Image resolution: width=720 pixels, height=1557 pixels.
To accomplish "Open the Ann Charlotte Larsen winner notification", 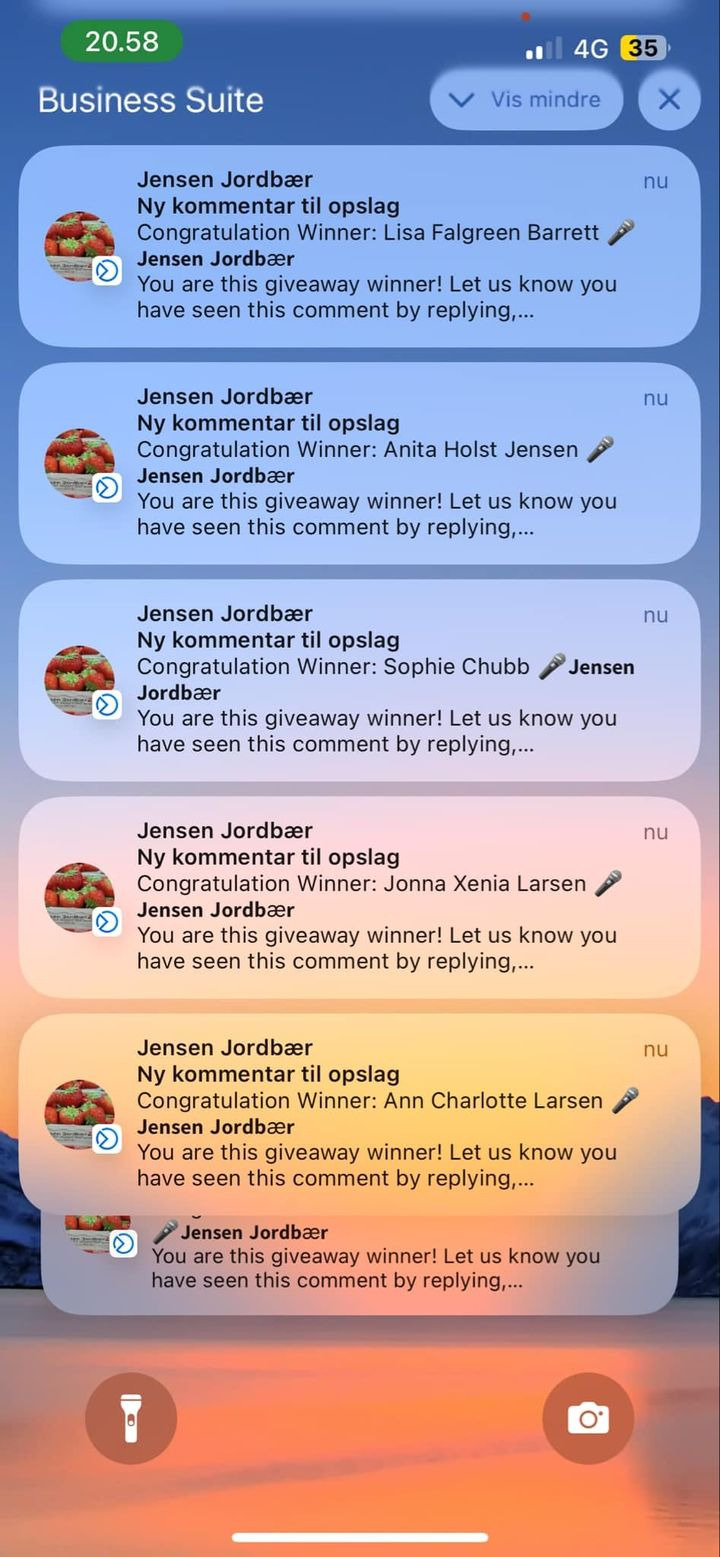I will (360, 1114).
